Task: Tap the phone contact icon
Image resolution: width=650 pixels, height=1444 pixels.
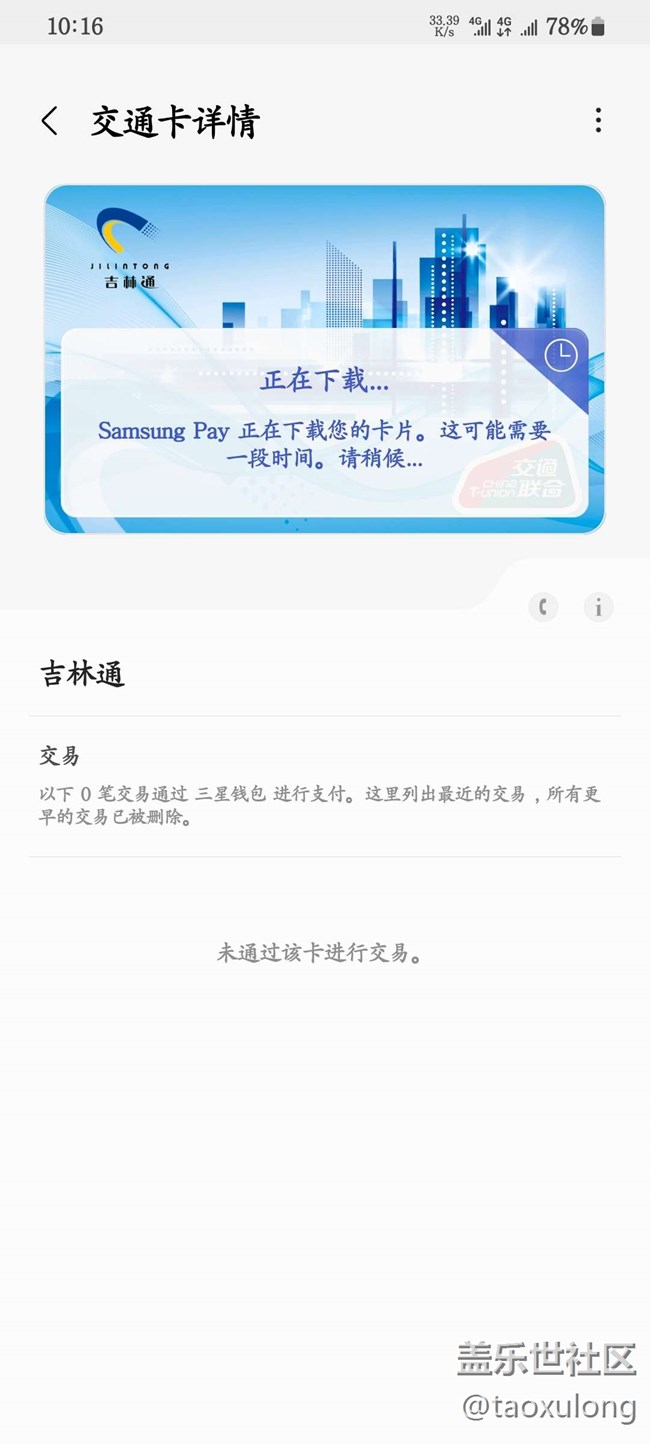Action: [543, 607]
